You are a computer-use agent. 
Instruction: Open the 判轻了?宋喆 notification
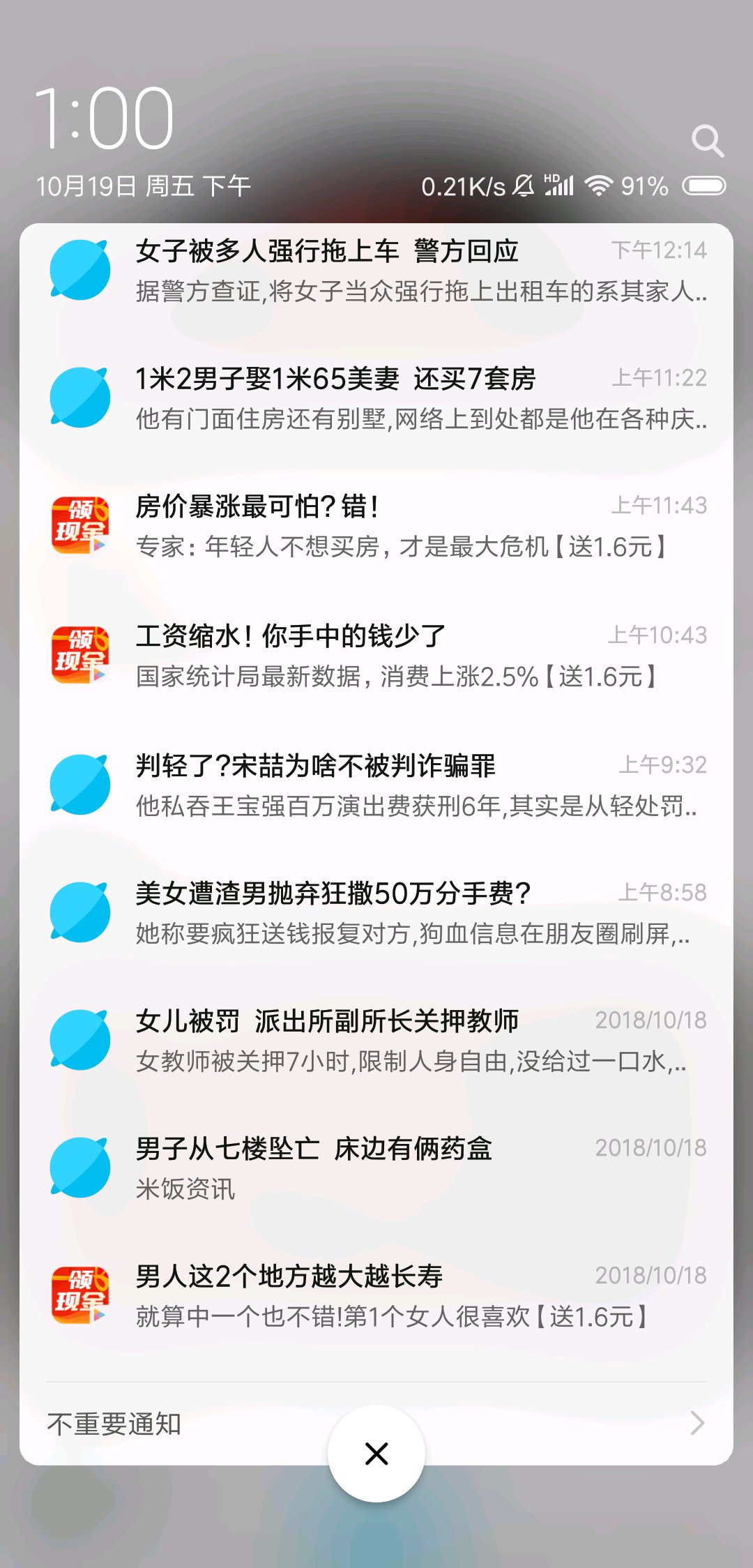tap(376, 785)
